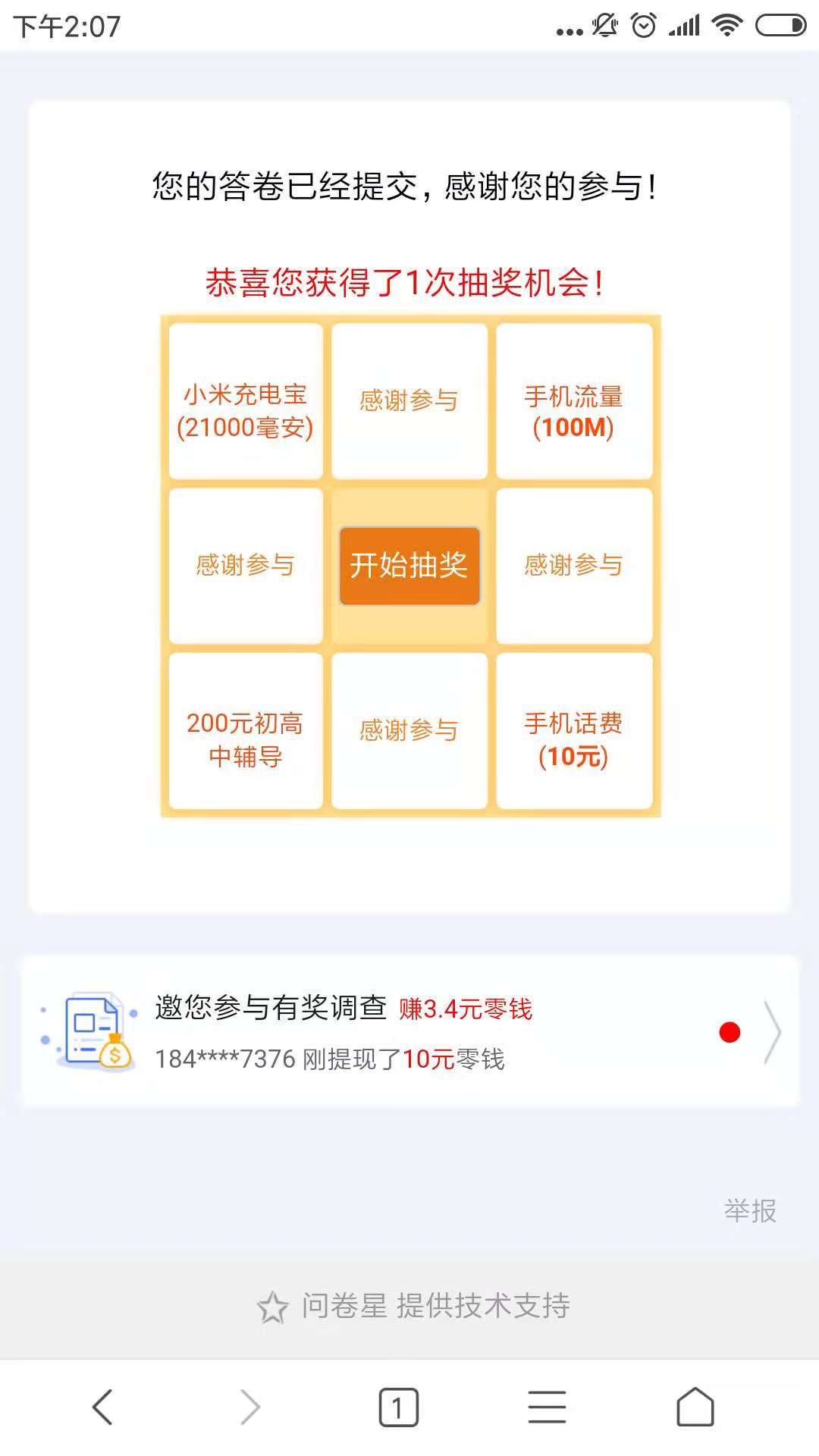Open the 邀您参与有奖调查 survey banner

tap(409, 1032)
